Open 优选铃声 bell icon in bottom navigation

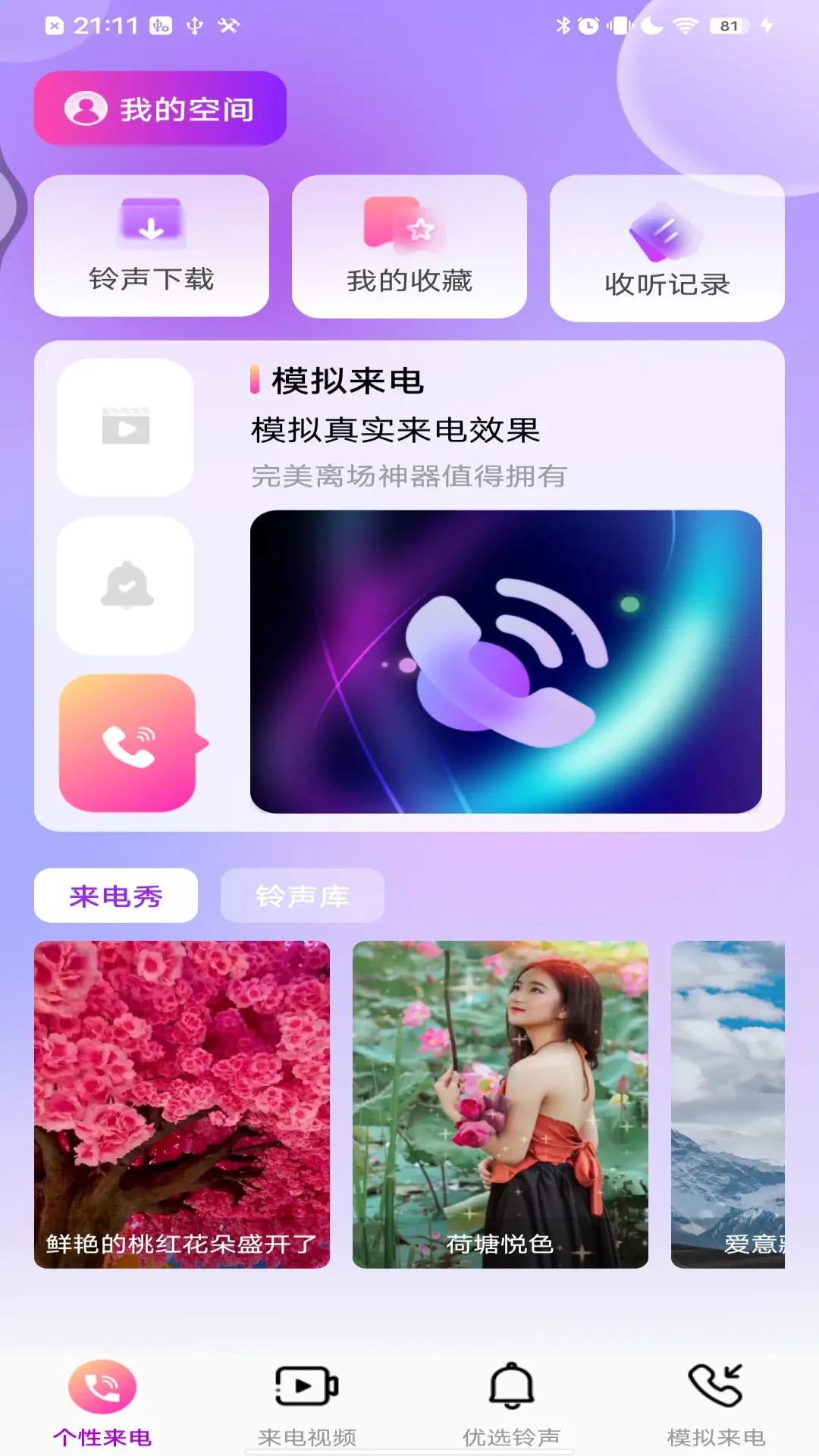click(512, 1382)
